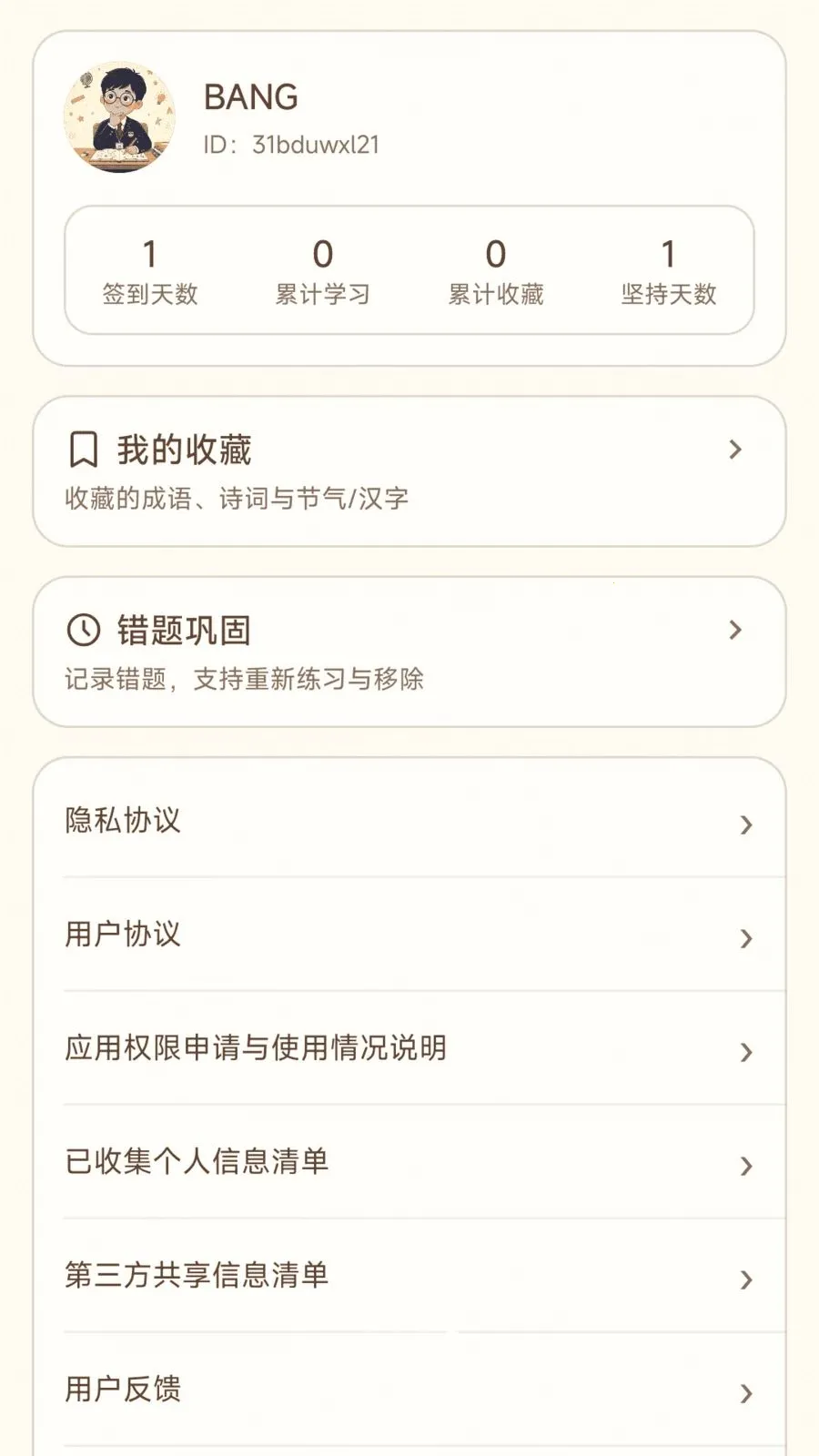819x1456 pixels.
Task: Click the clock icon beside 错题巩固
Action: [83, 628]
